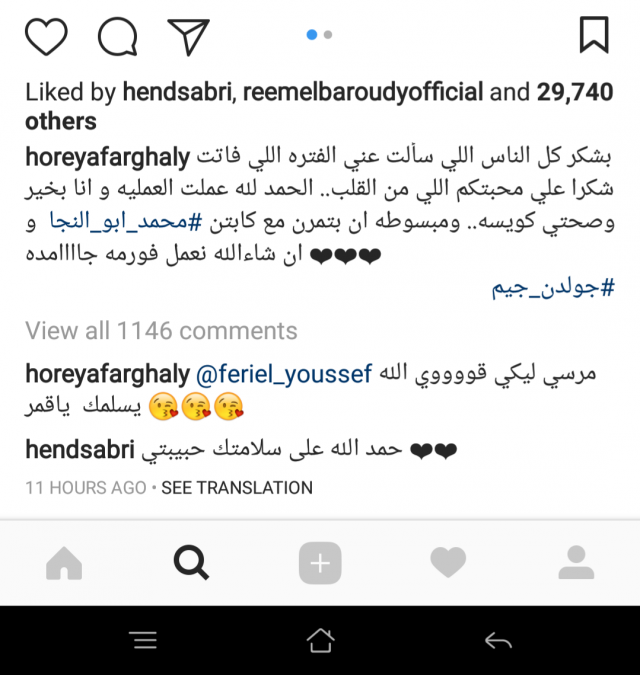Open hendsabri's profile from her comment
The height and width of the screenshot is (675, 640).
pyautogui.click(x=79, y=450)
